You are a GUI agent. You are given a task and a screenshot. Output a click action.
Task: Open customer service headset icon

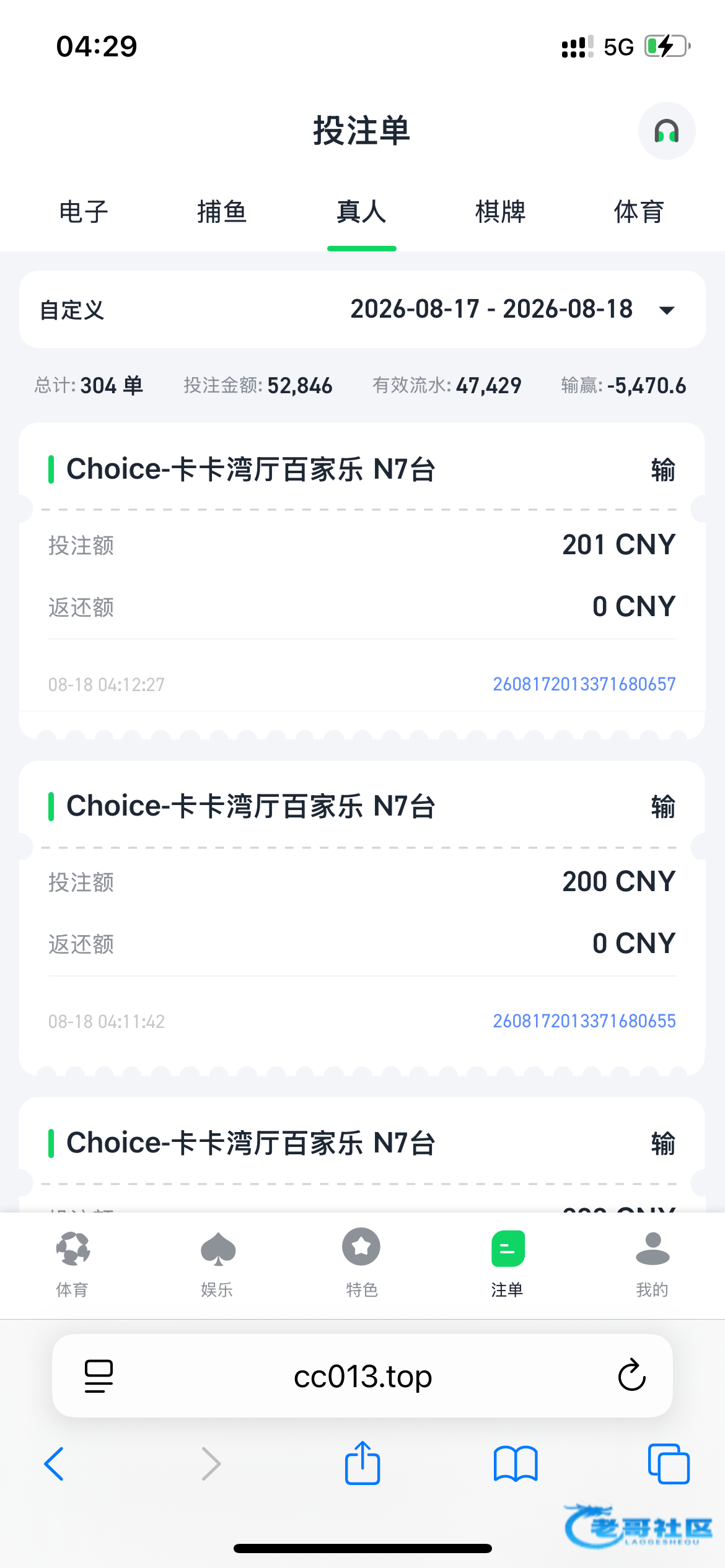click(x=667, y=131)
